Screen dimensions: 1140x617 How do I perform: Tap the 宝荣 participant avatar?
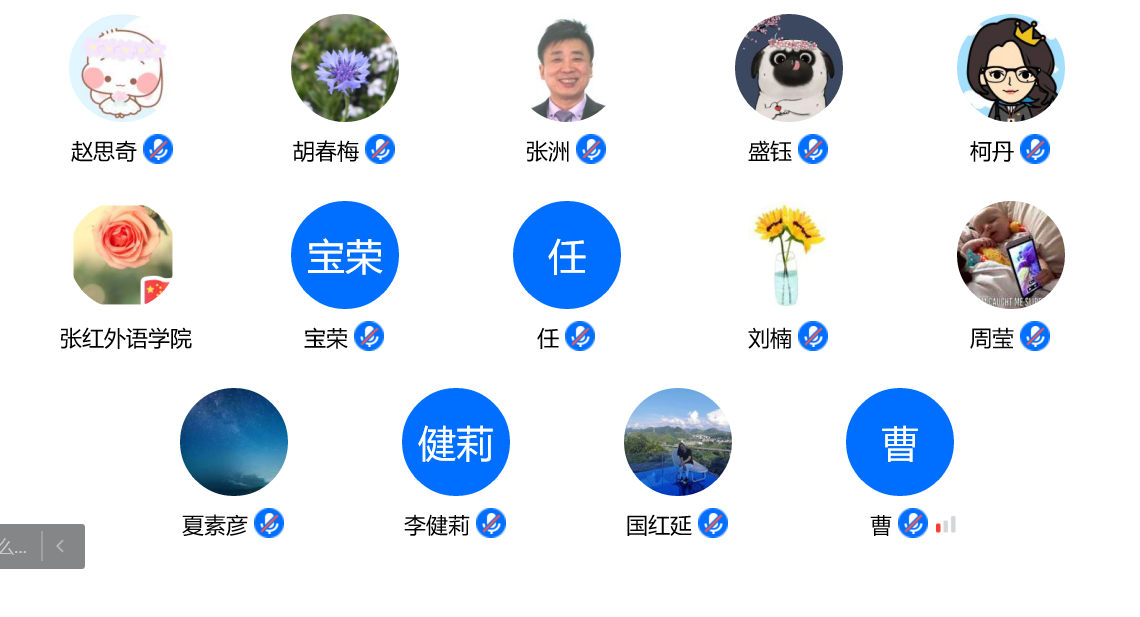tap(345, 255)
